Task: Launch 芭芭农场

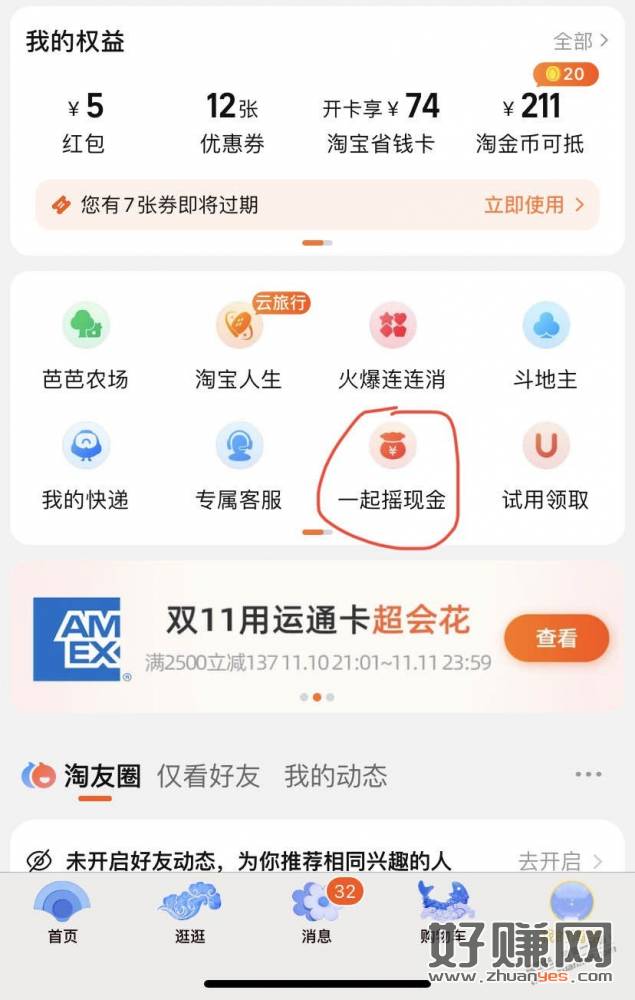Action: pyautogui.click(x=85, y=345)
